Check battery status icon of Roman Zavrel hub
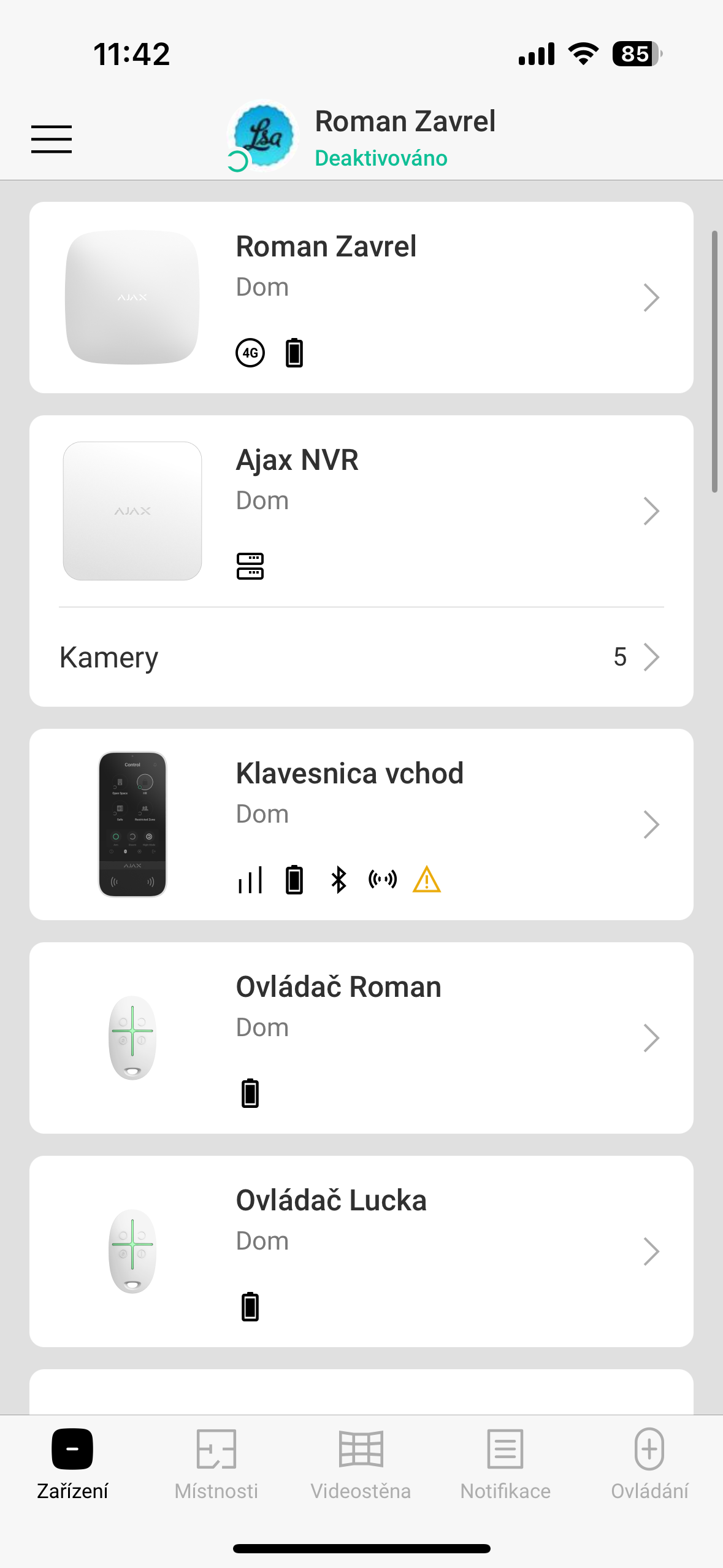Screen dimensions: 723x1568 coord(293,353)
